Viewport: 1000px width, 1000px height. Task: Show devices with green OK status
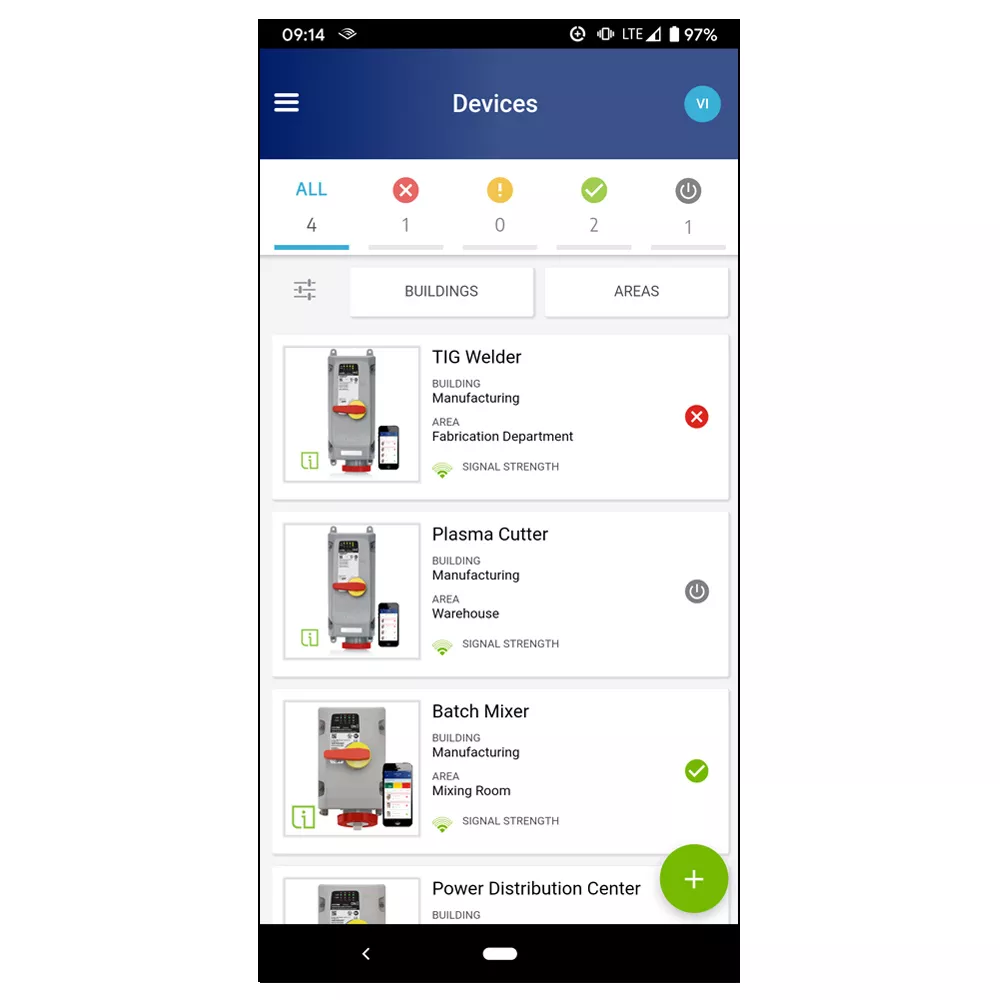click(x=594, y=206)
